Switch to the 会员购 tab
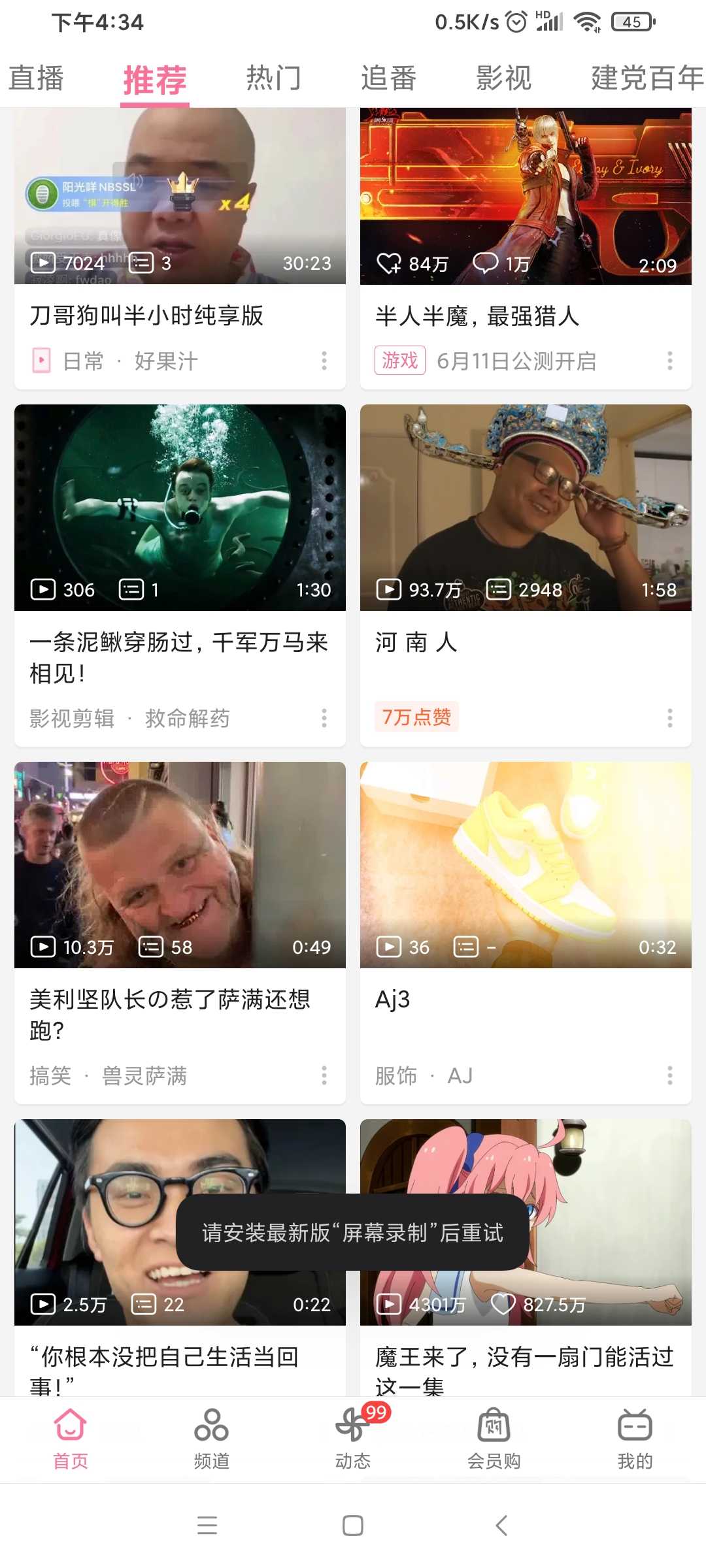Screen dimensions: 706x1568 point(494,1437)
